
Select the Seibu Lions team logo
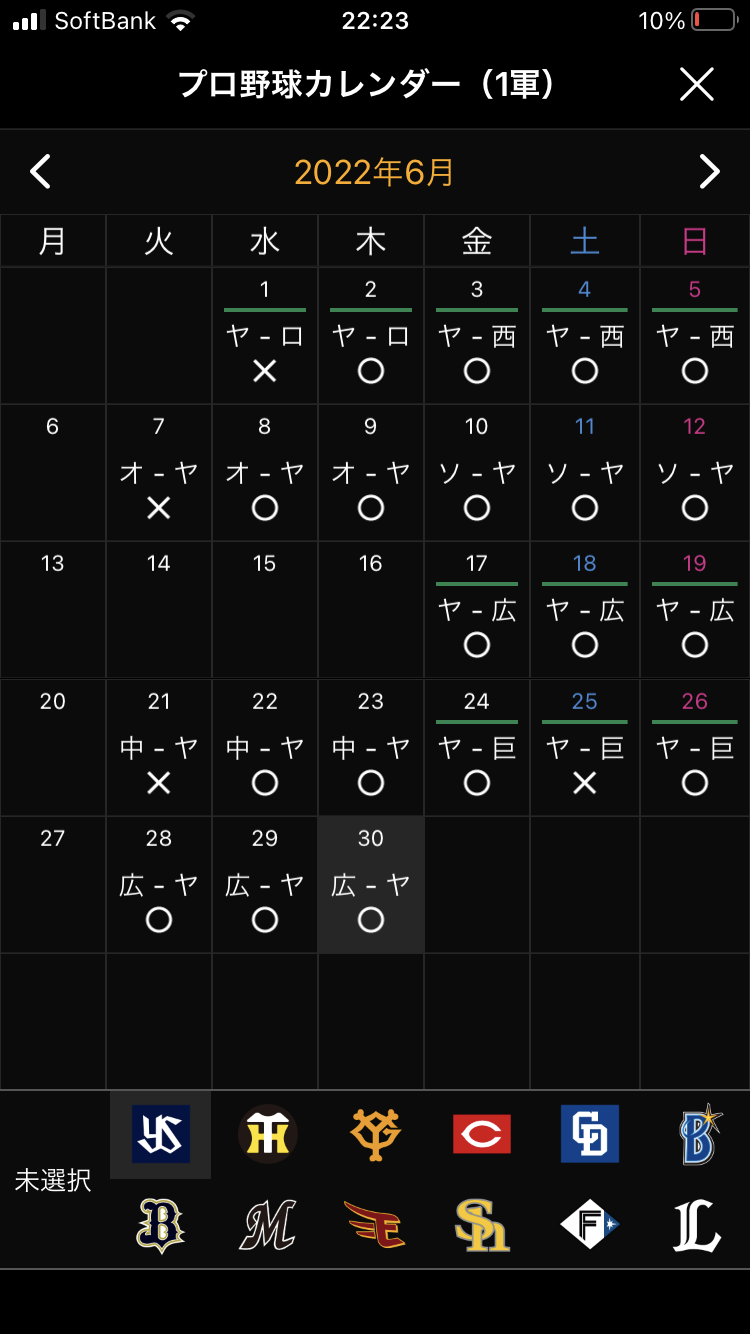697,1224
